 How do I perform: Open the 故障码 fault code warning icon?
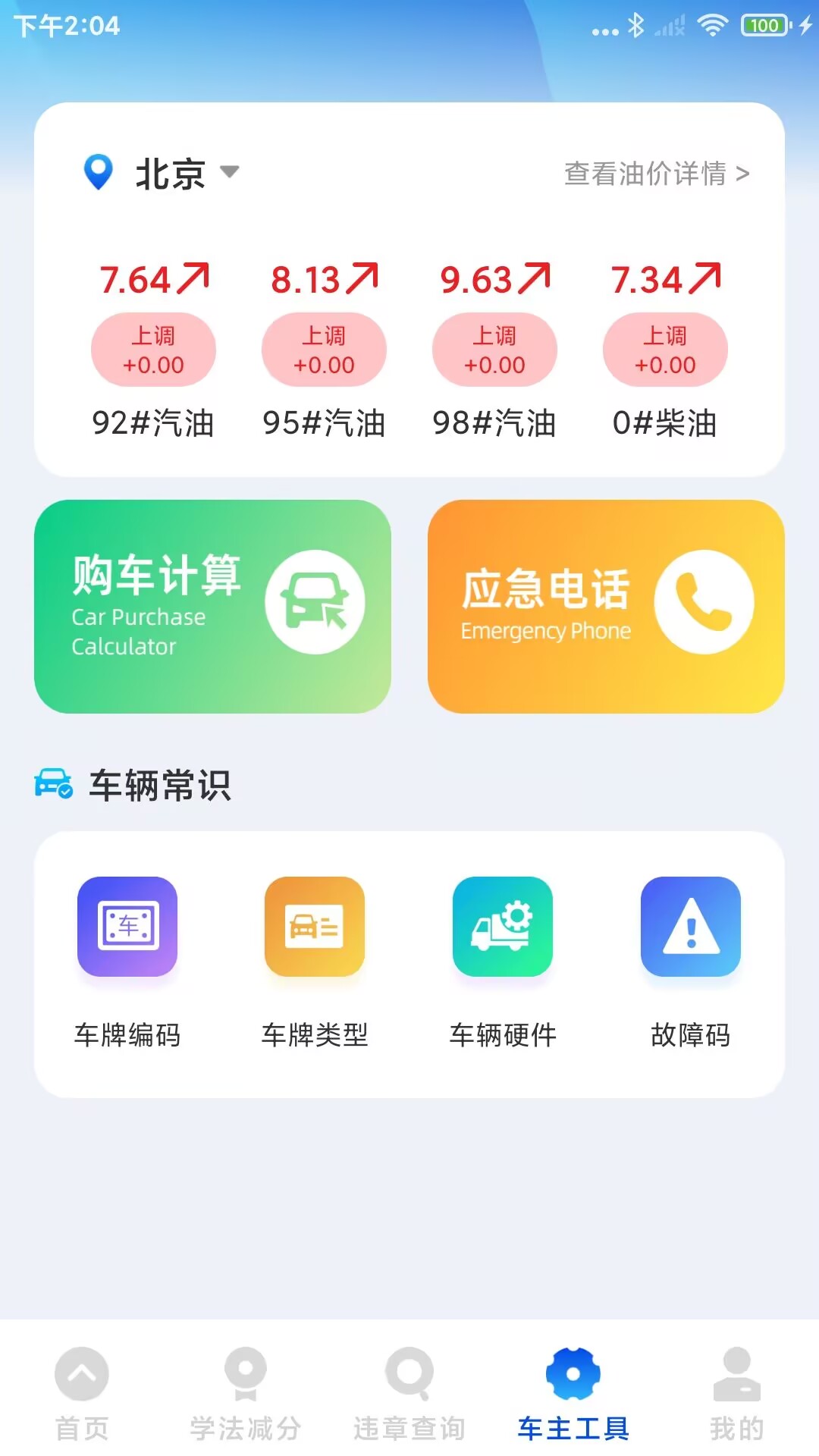pos(689,926)
